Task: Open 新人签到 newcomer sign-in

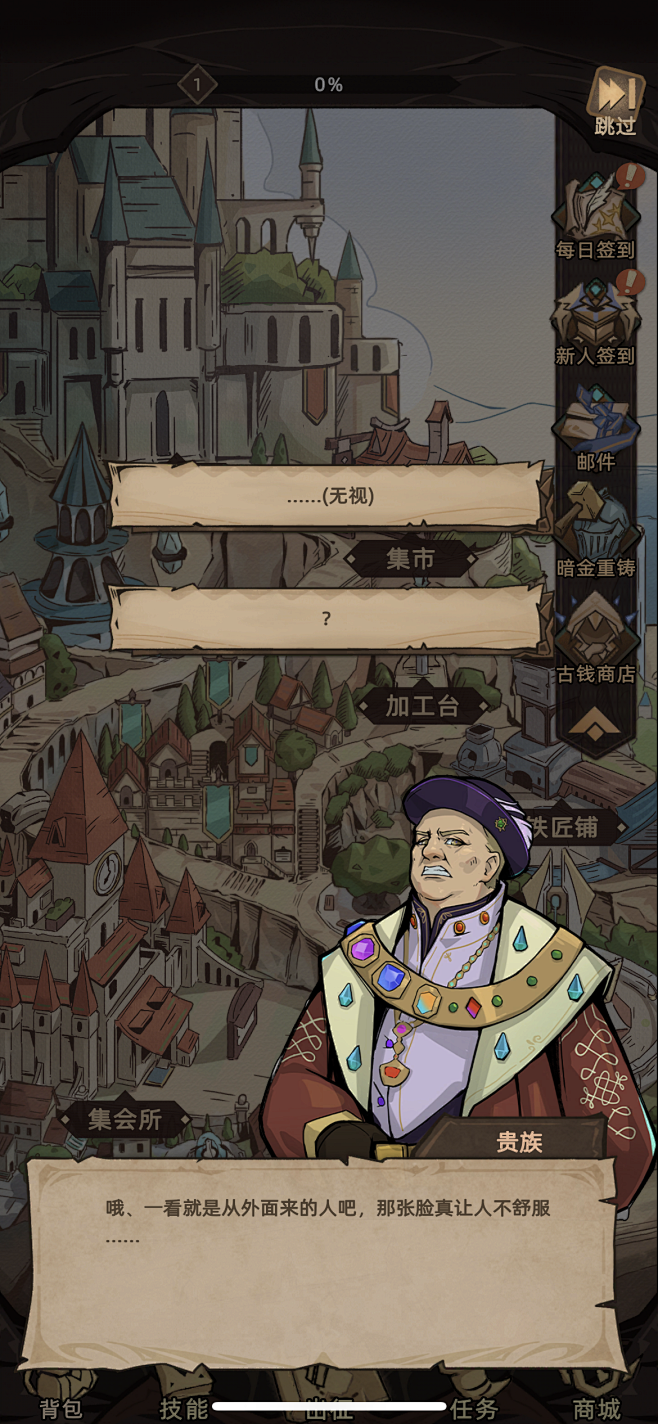Action: tap(596, 318)
